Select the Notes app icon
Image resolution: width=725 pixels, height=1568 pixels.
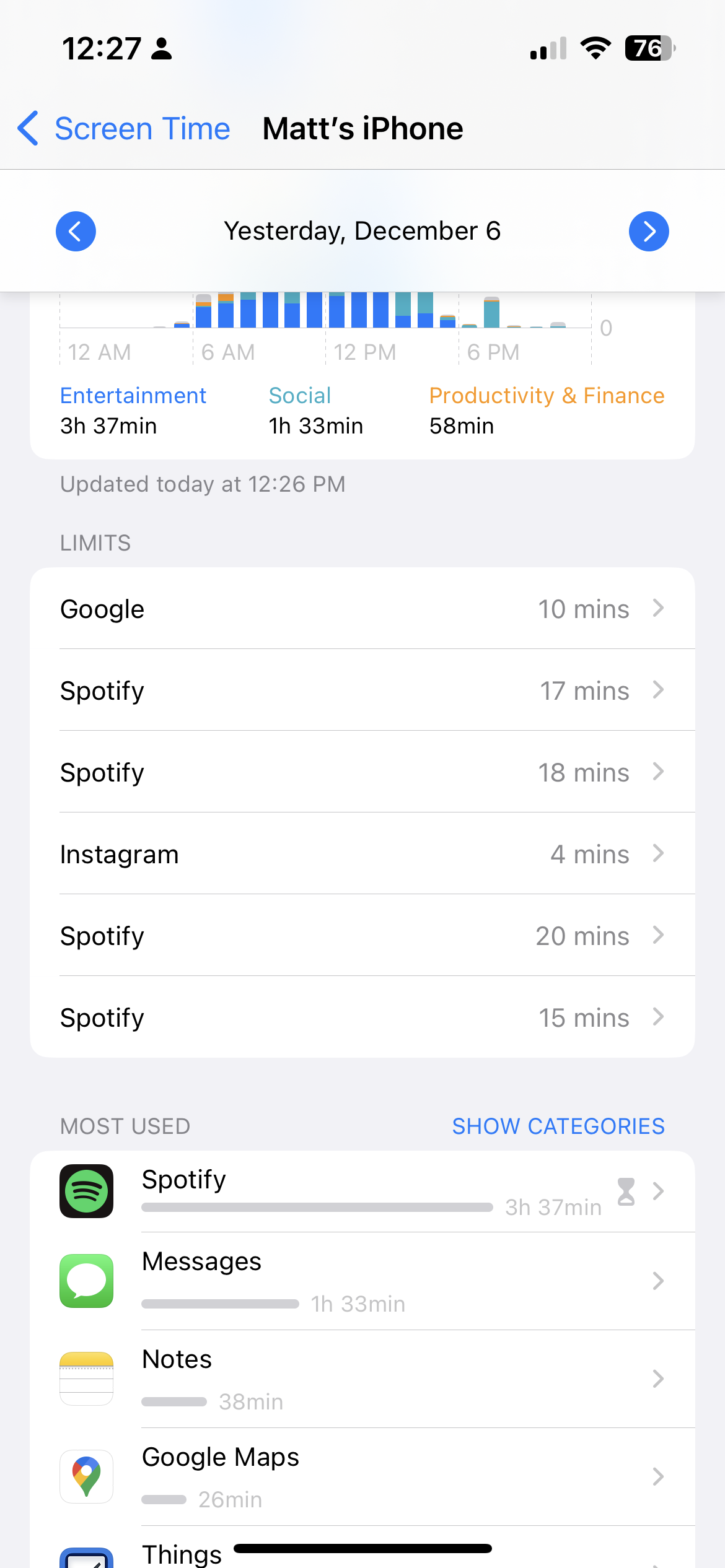pos(86,1378)
